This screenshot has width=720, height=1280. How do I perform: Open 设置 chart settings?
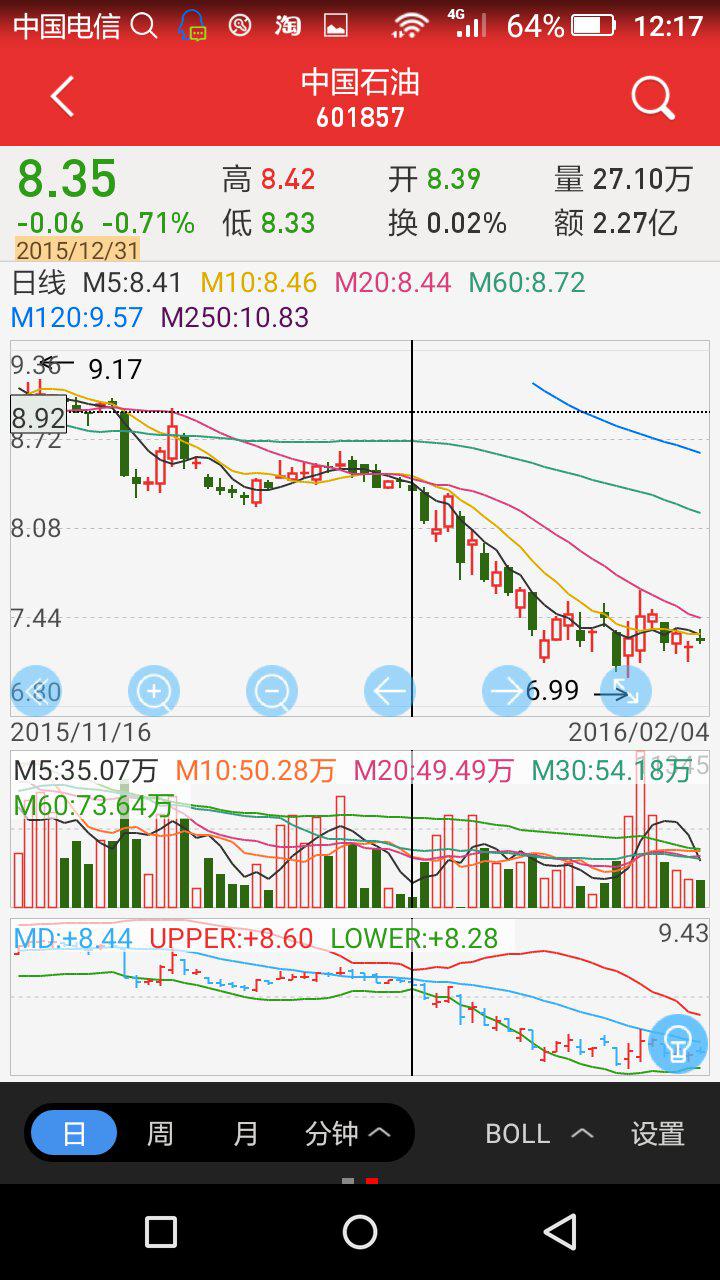click(658, 1134)
